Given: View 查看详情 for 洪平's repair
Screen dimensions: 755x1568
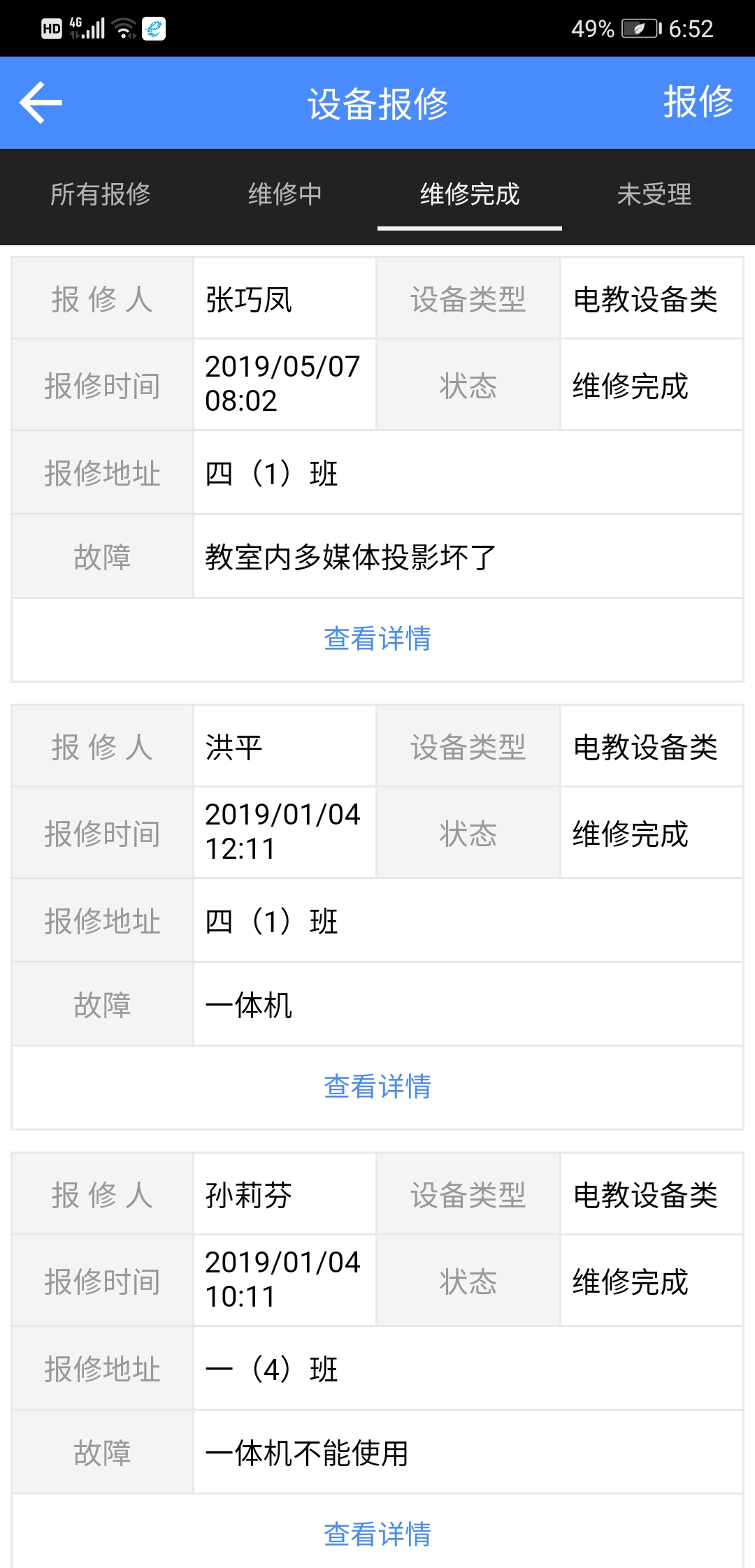Looking at the screenshot, I should coord(377,1087).
